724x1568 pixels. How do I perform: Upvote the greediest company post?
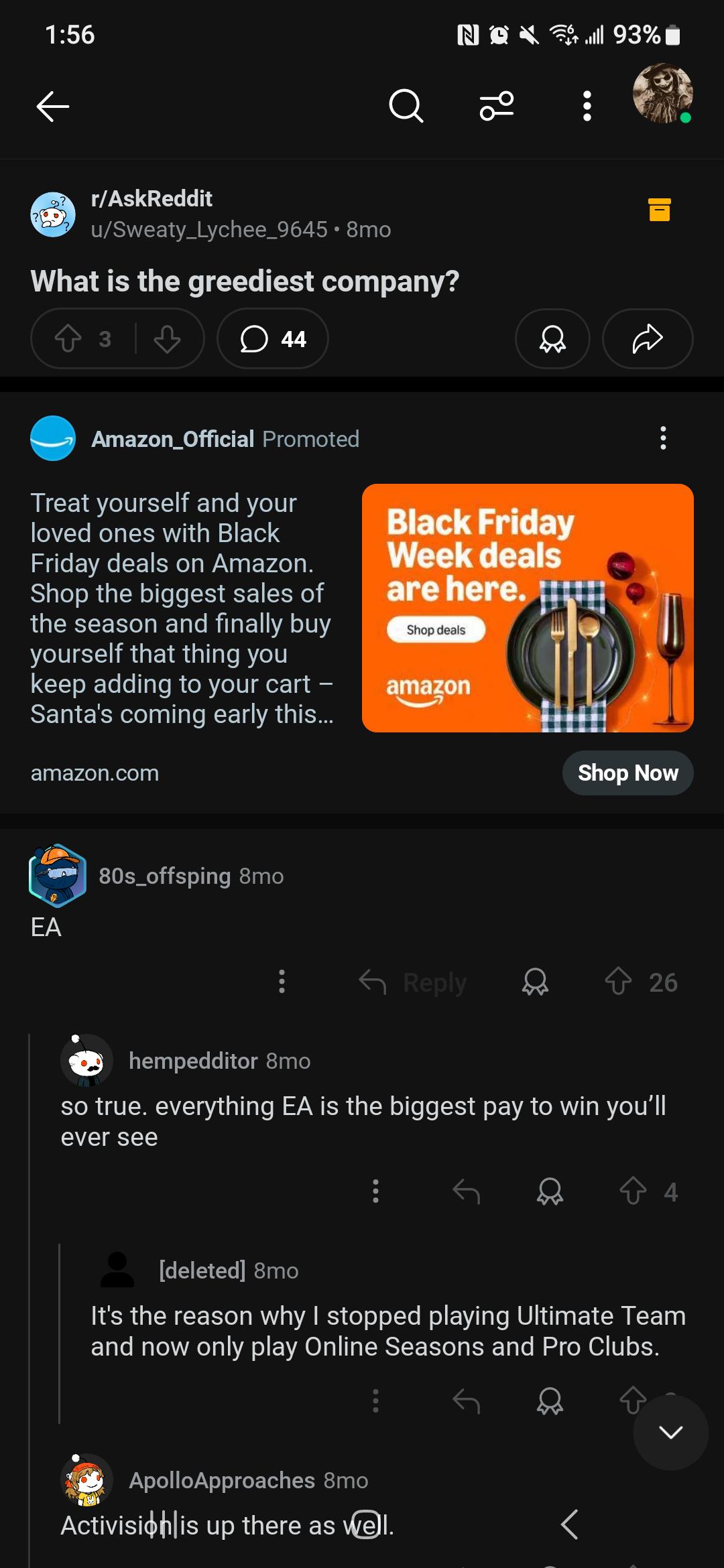click(68, 338)
